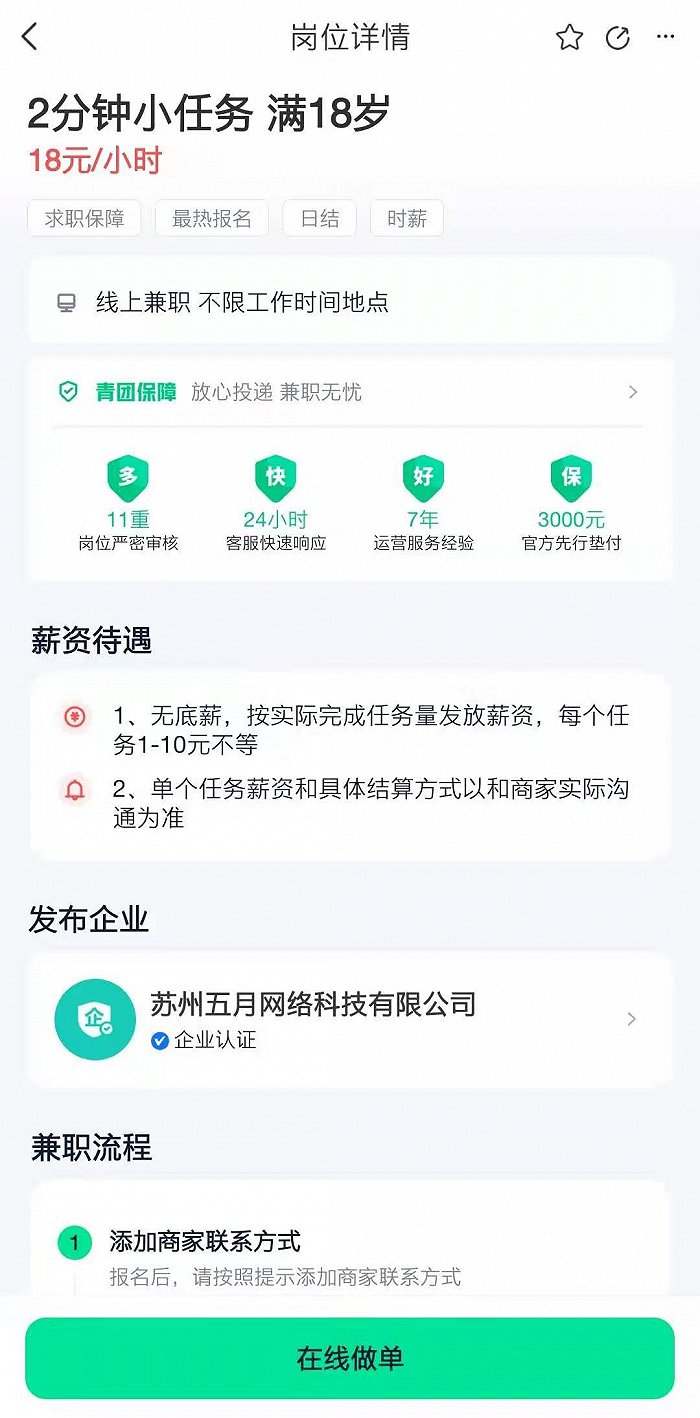Tap the 在线做单 button

pos(350,1358)
